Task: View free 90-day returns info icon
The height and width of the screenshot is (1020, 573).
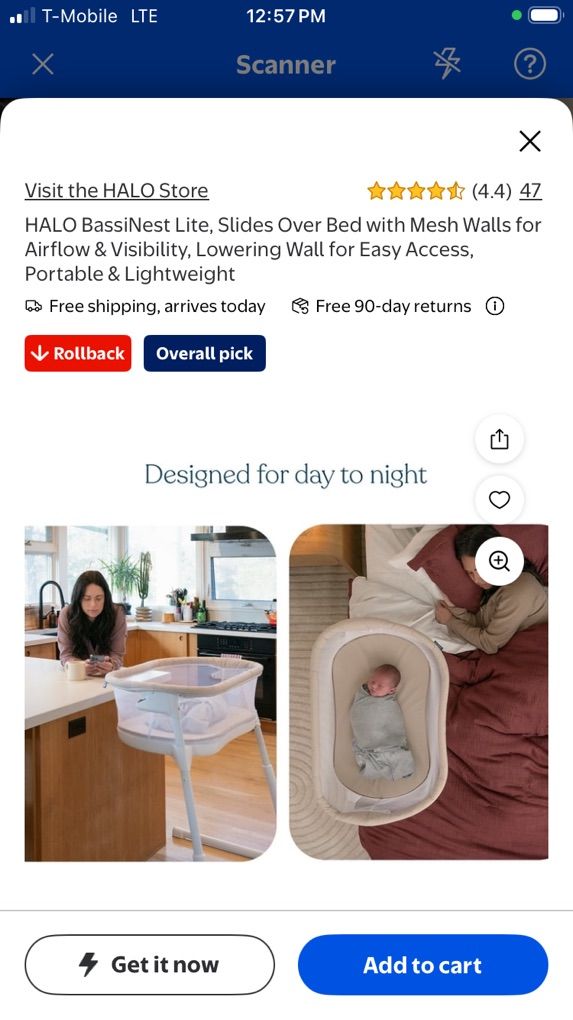Action: (x=495, y=306)
